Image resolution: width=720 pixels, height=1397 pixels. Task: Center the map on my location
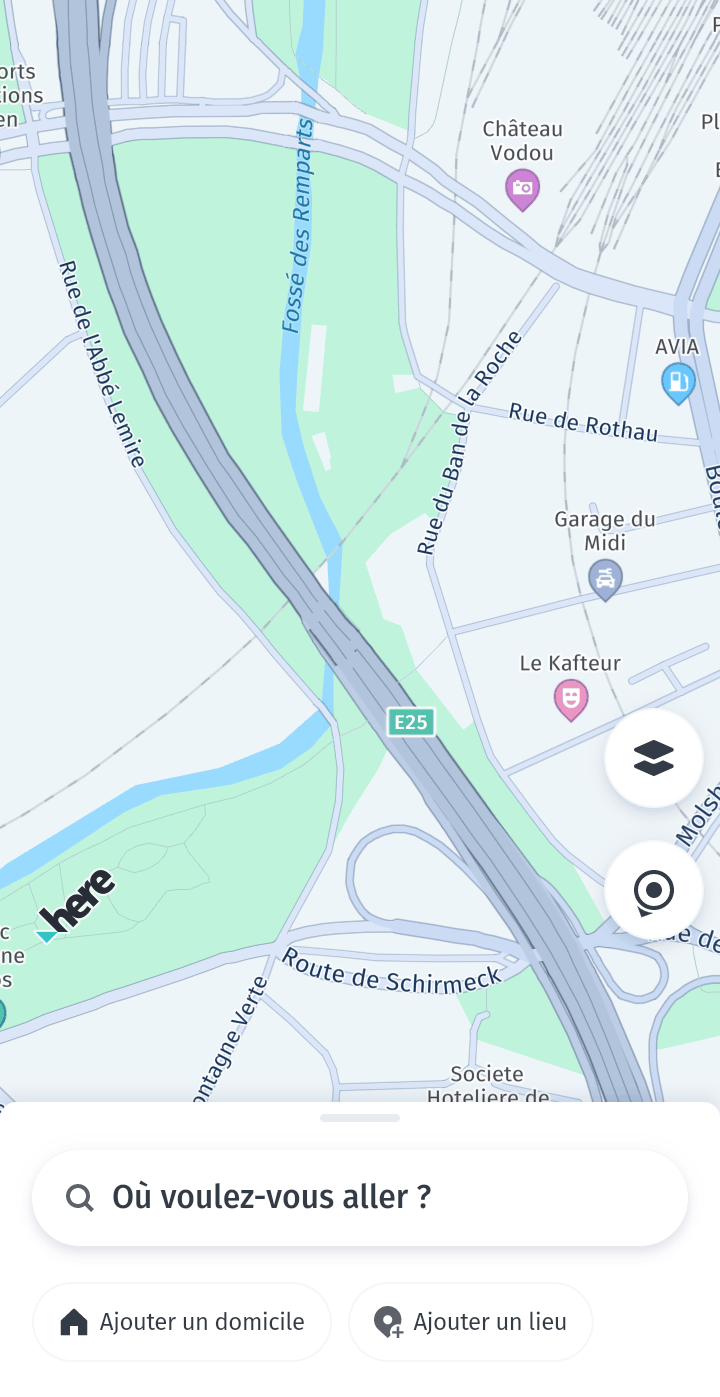click(x=653, y=890)
